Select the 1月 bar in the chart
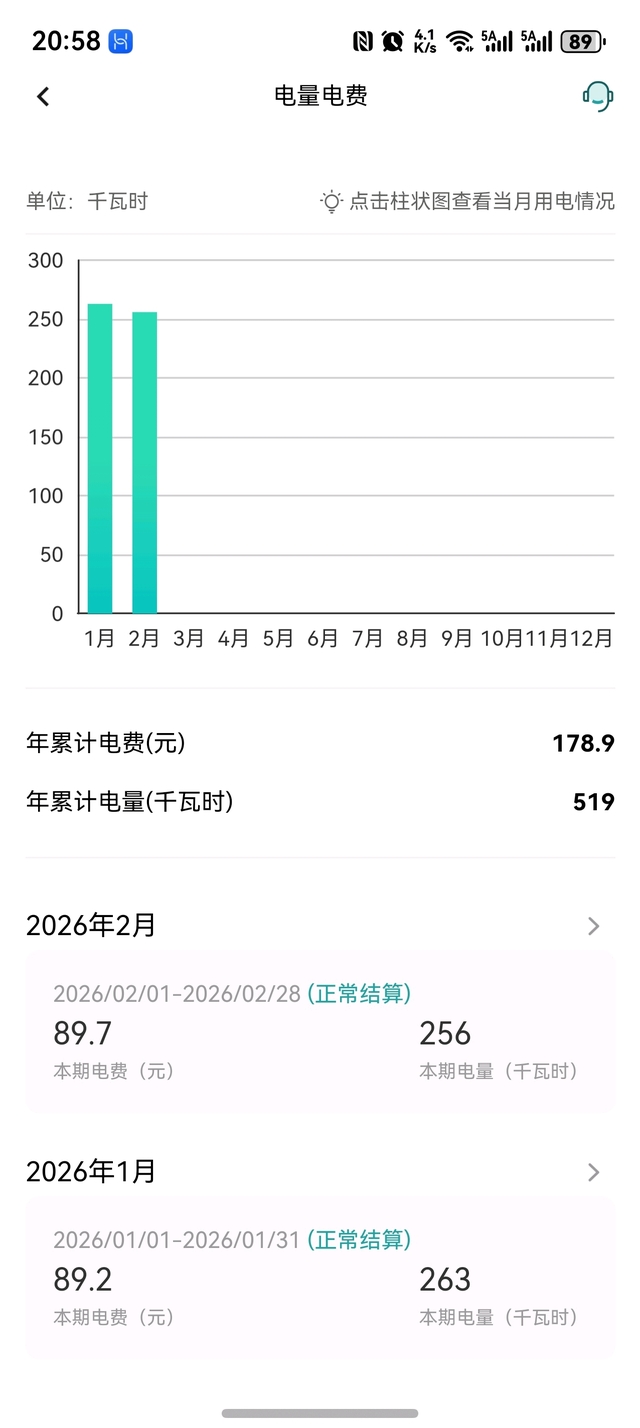The height and width of the screenshot is (1428, 640). click(x=100, y=458)
